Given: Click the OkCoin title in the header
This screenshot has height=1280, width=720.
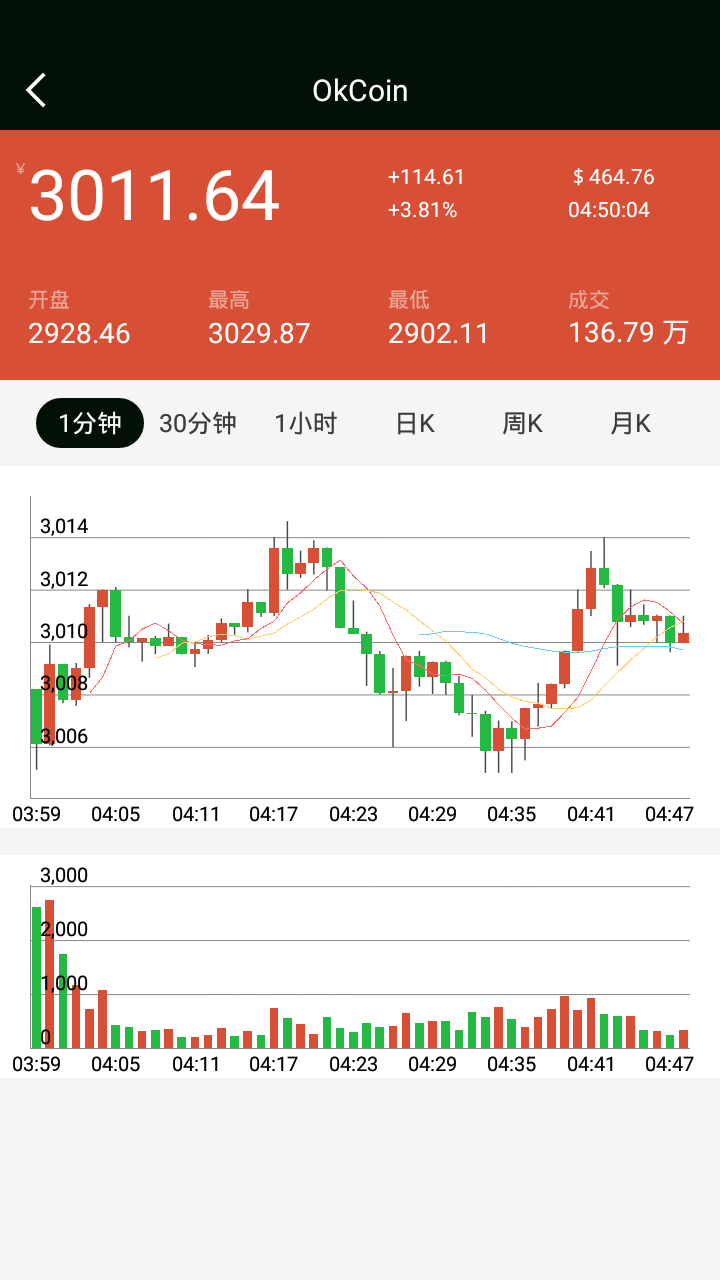Looking at the screenshot, I should point(360,90).
